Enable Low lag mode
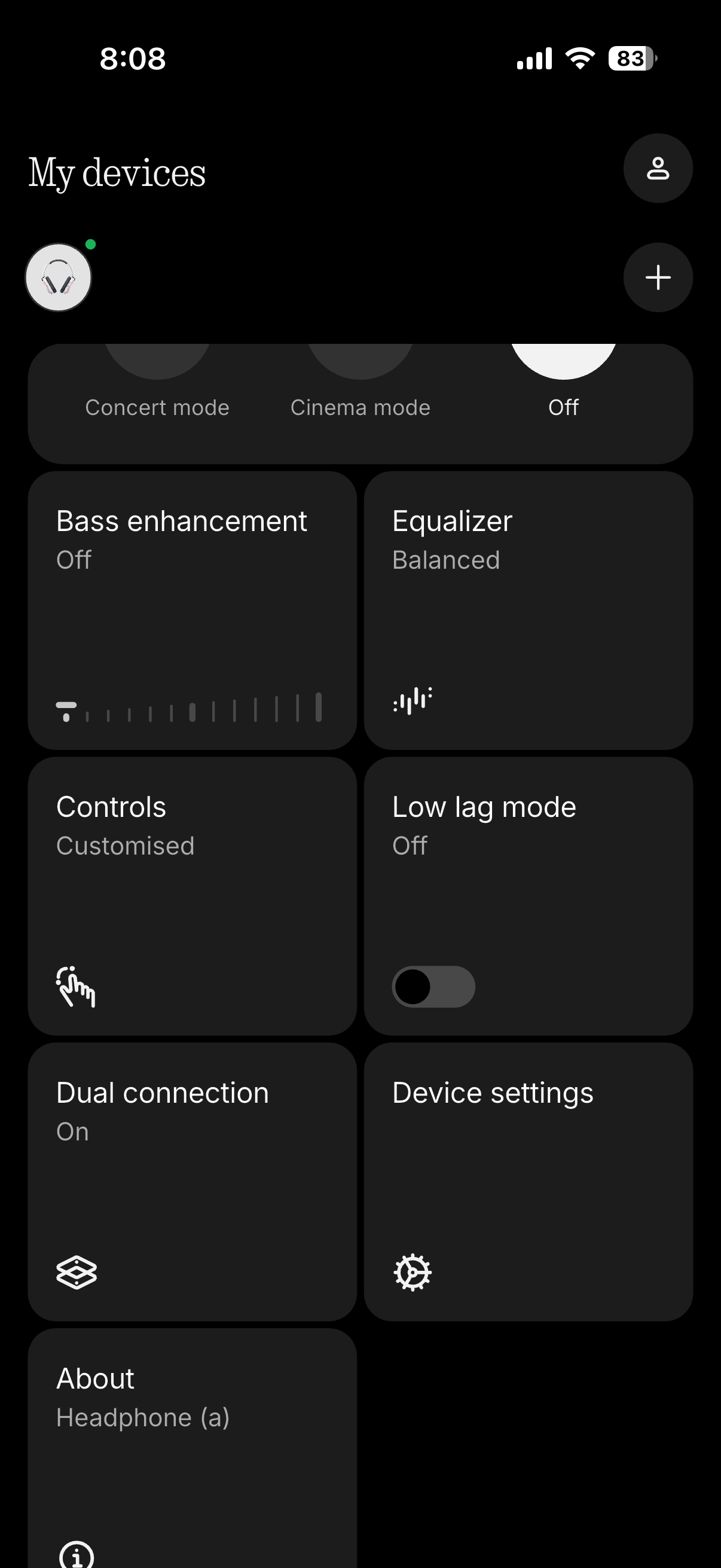 [x=433, y=986]
